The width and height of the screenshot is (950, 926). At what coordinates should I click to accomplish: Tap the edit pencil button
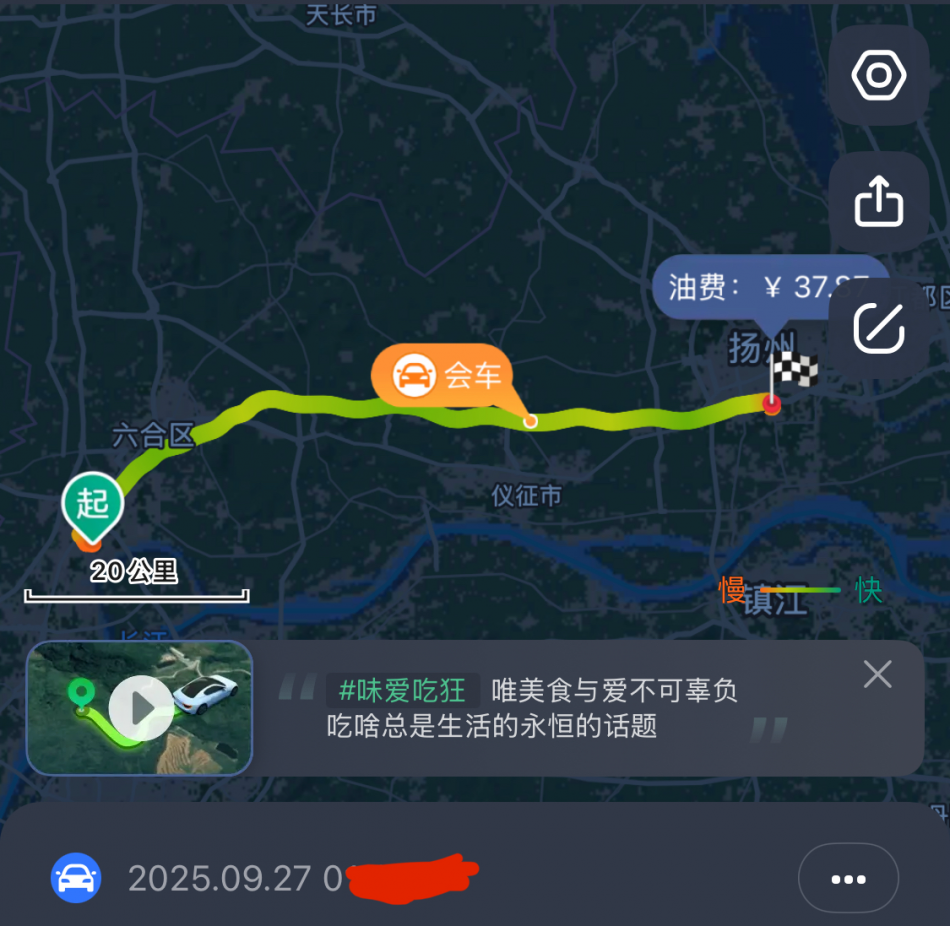[879, 328]
